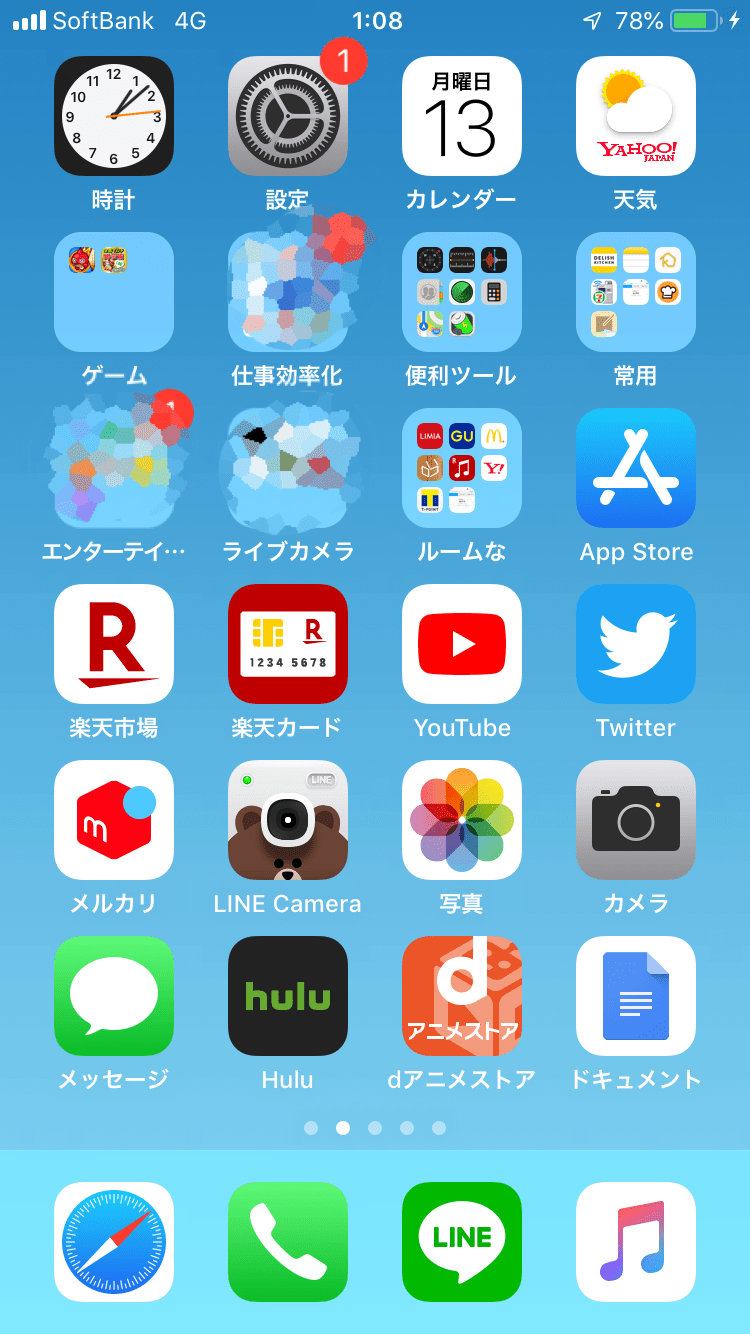The width and height of the screenshot is (750, 1334).
Task: Open the カレンダー app showing 13
Action: click(x=462, y=116)
